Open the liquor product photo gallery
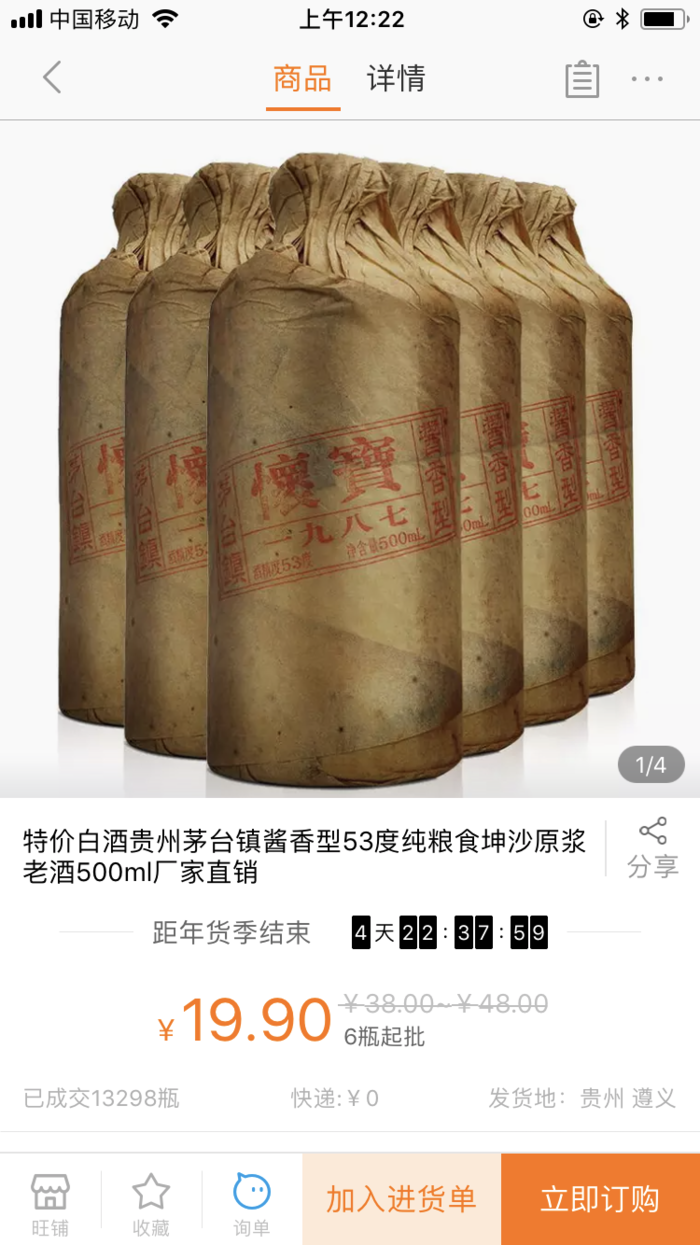 [x=350, y=458]
